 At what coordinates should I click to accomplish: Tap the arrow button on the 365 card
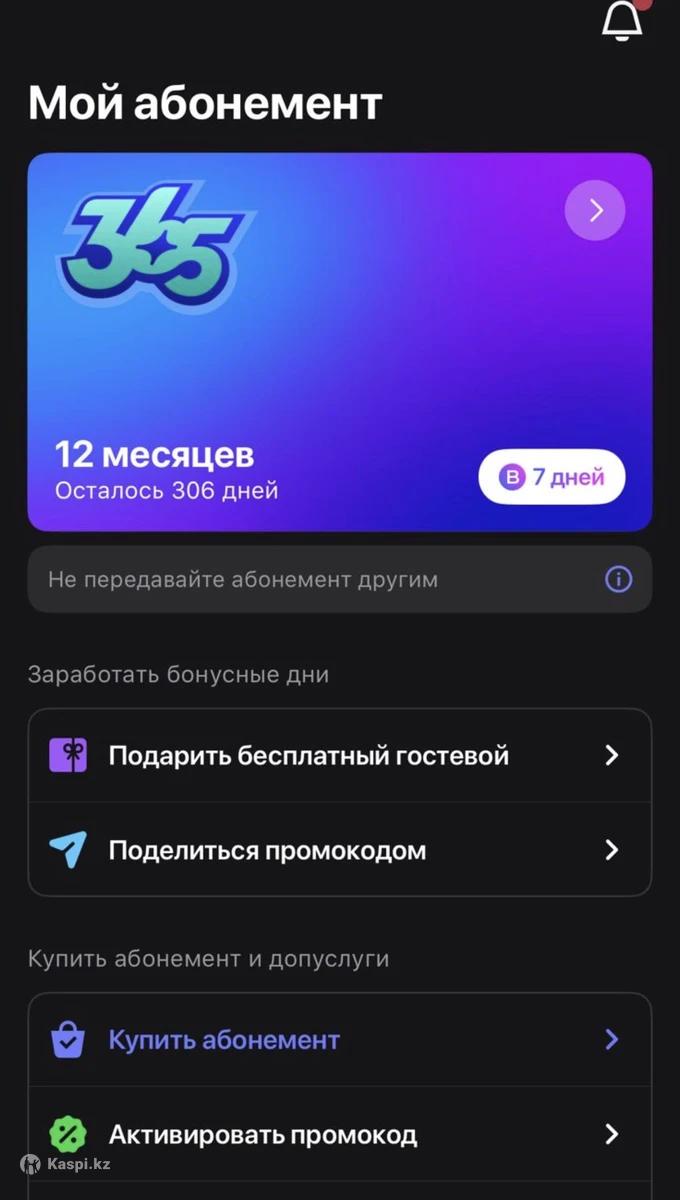(x=595, y=210)
